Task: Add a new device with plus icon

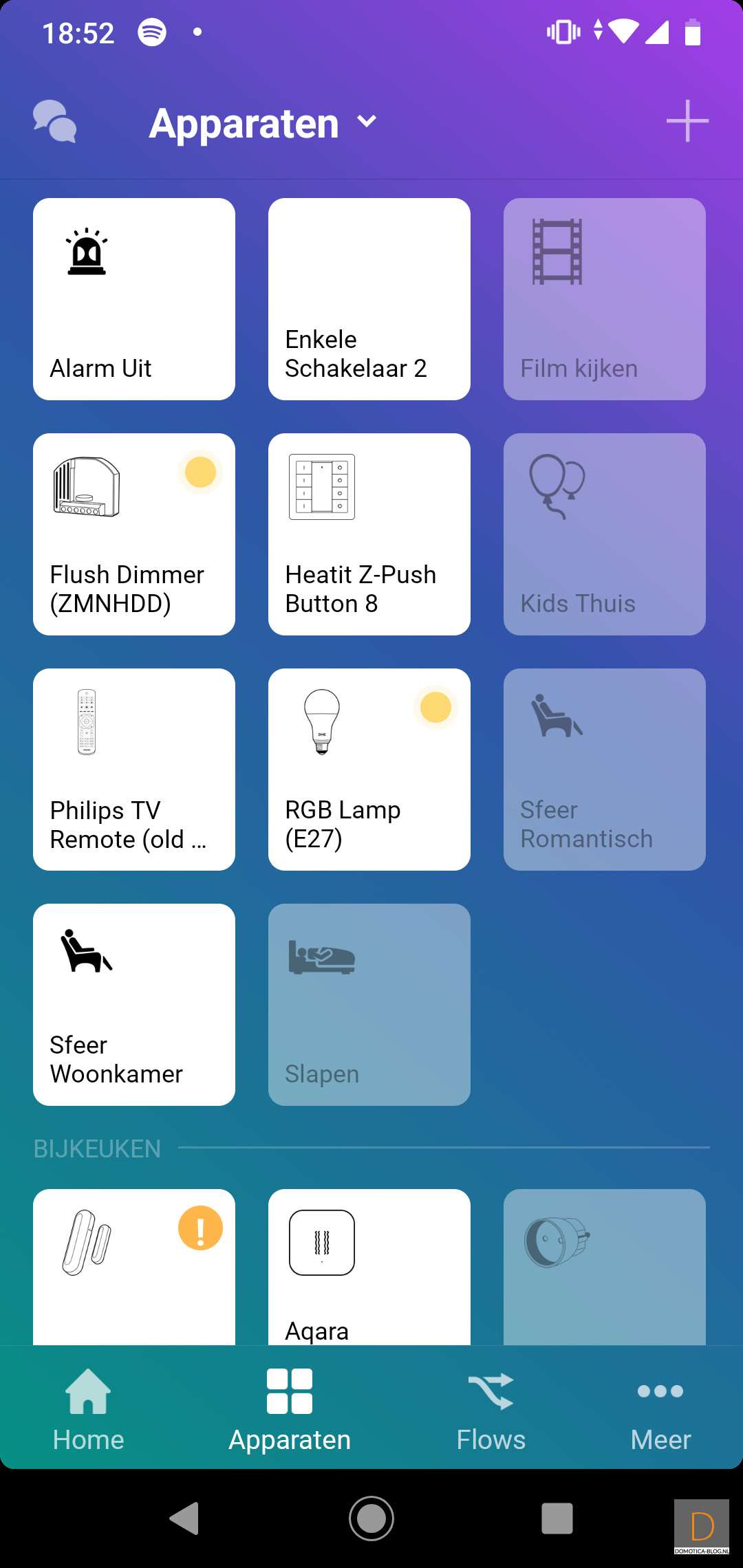Action: 687,121
